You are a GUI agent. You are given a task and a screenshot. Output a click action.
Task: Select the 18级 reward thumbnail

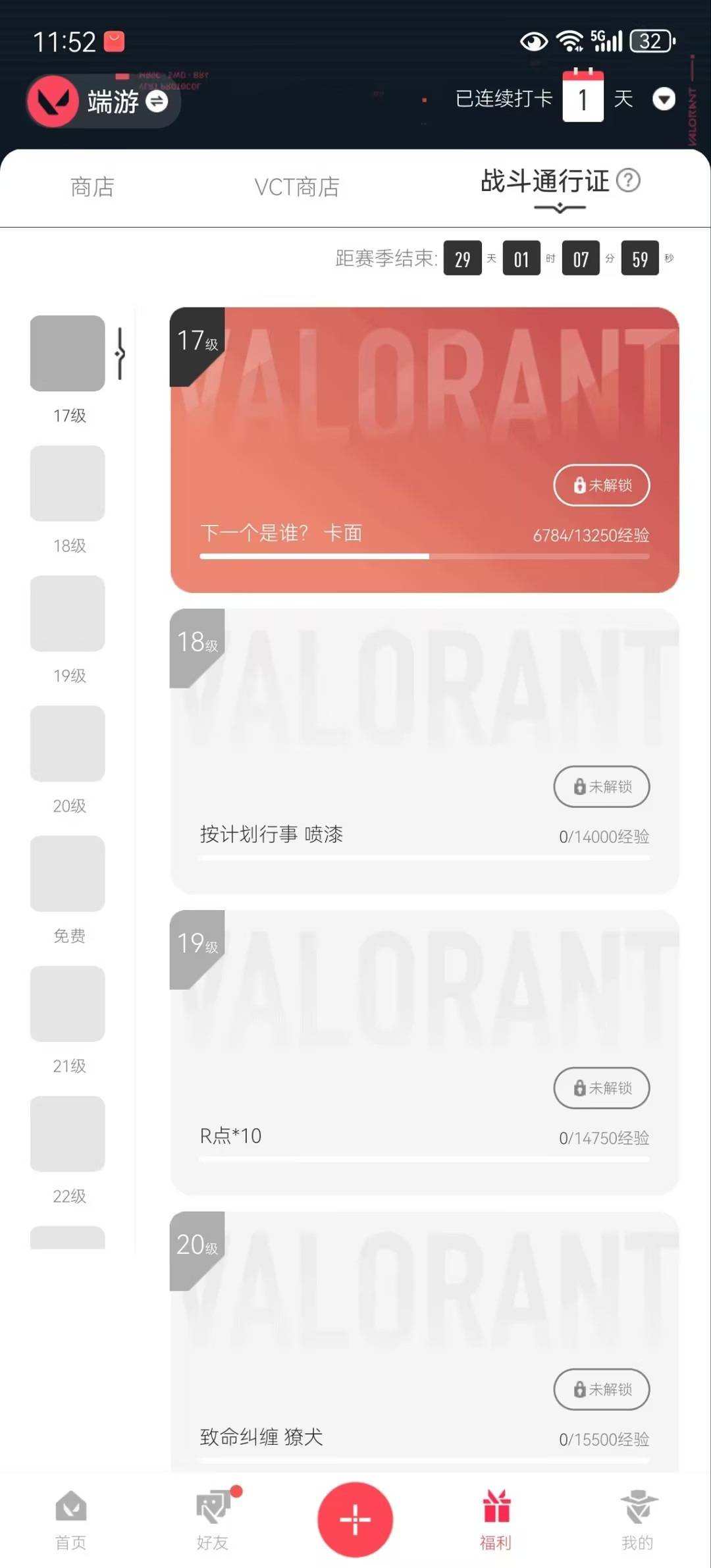tap(68, 483)
